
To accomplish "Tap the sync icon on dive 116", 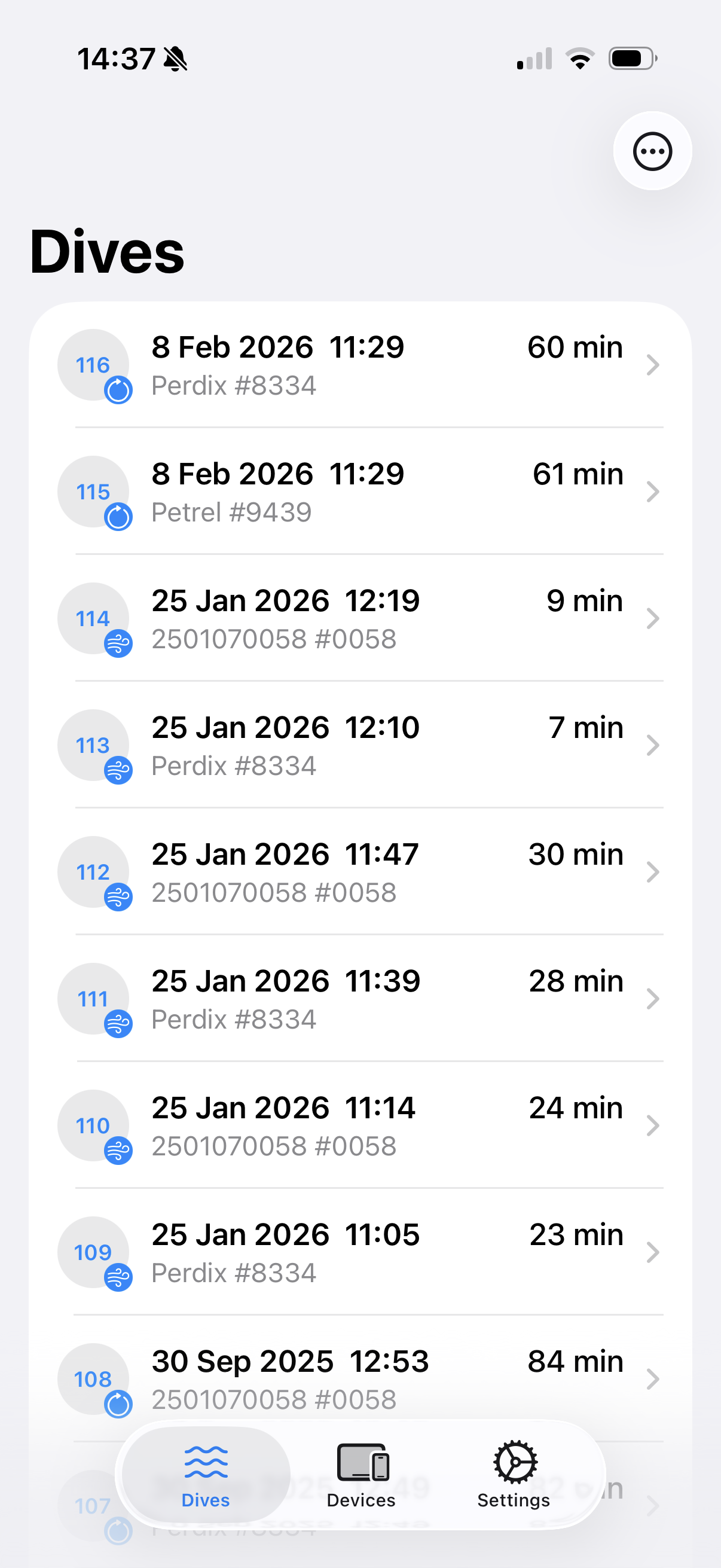I will tap(119, 390).
